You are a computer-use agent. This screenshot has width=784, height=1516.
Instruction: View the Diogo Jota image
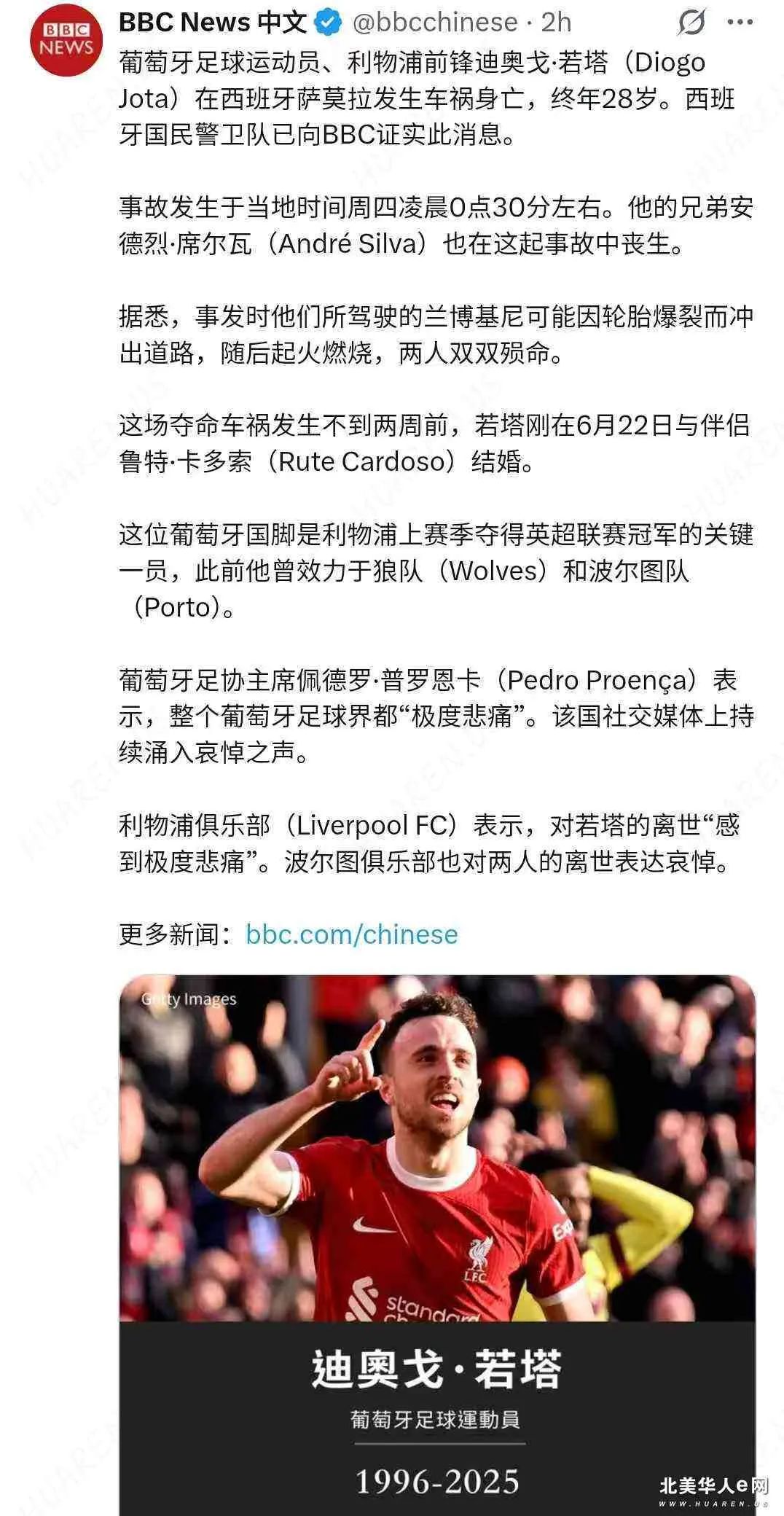pyautogui.click(x=437, y=1243)
